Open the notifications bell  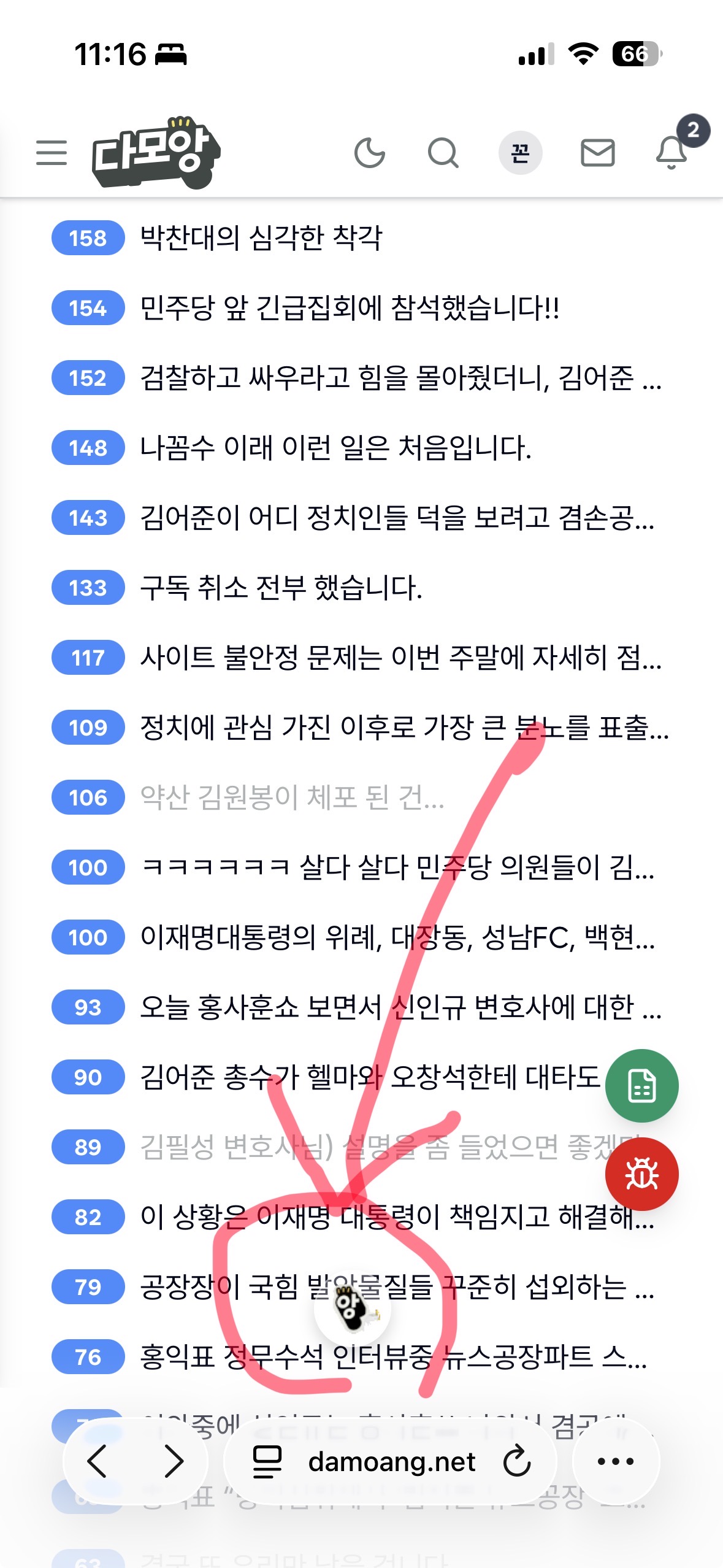672,152
